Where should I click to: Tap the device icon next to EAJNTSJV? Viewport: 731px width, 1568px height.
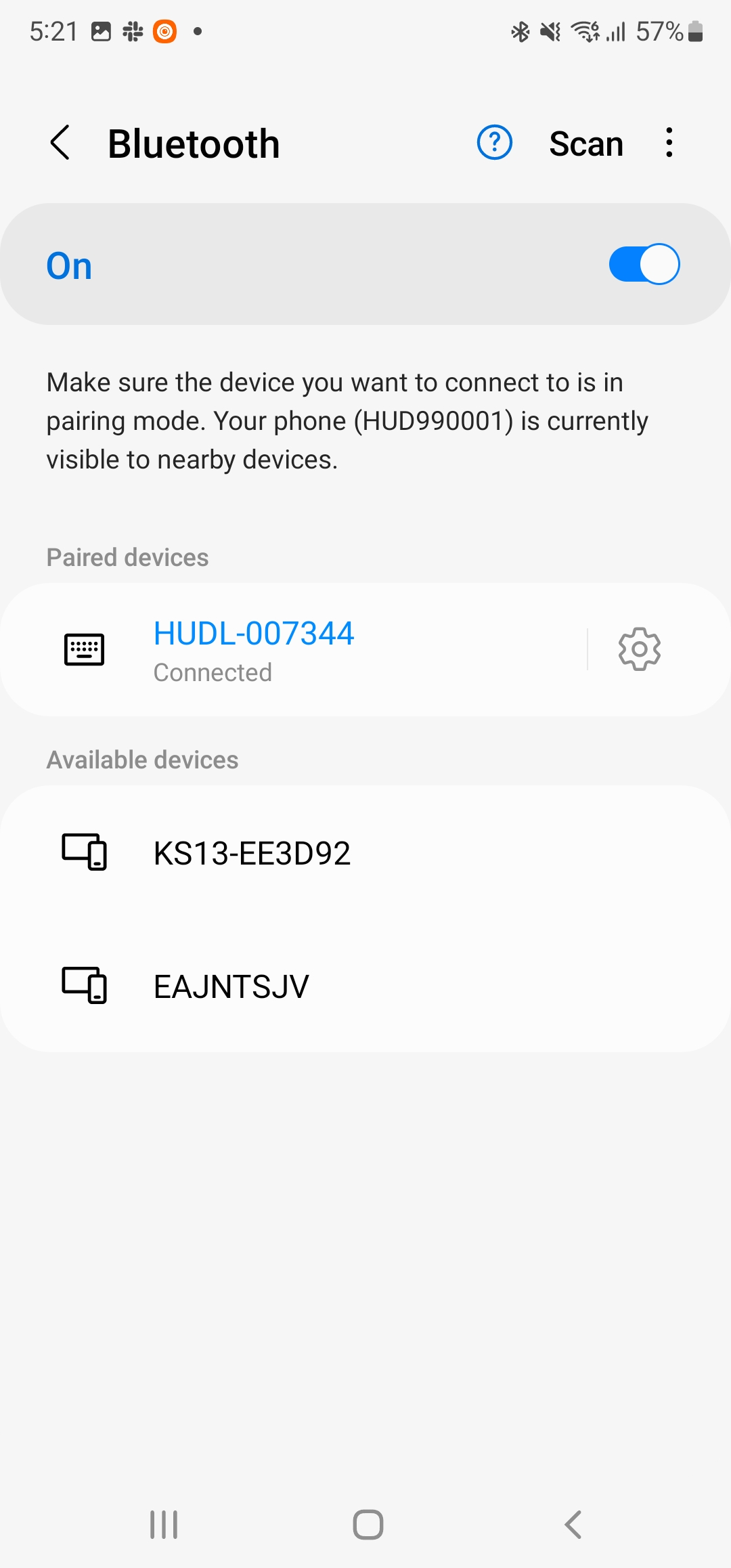[84, 985]
